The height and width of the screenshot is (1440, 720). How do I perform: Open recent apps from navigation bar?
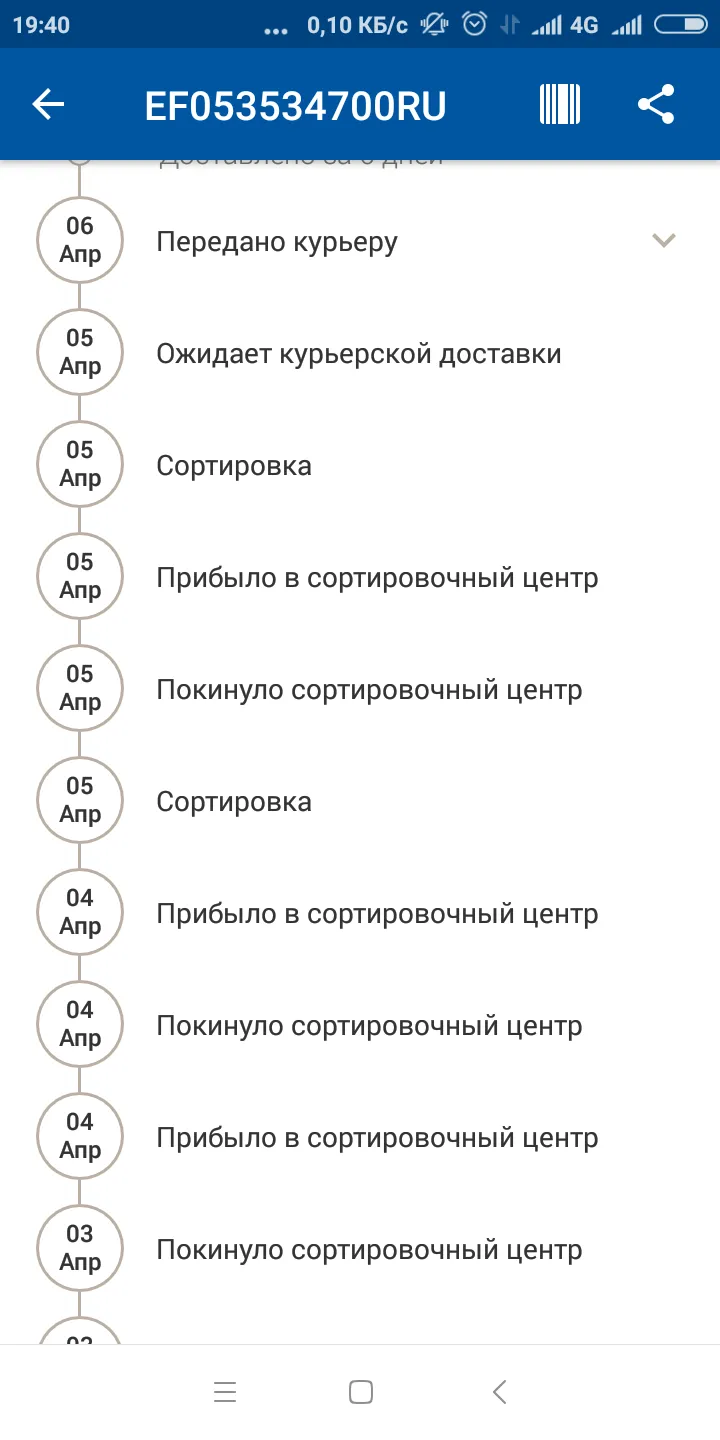pos(225,1392)
